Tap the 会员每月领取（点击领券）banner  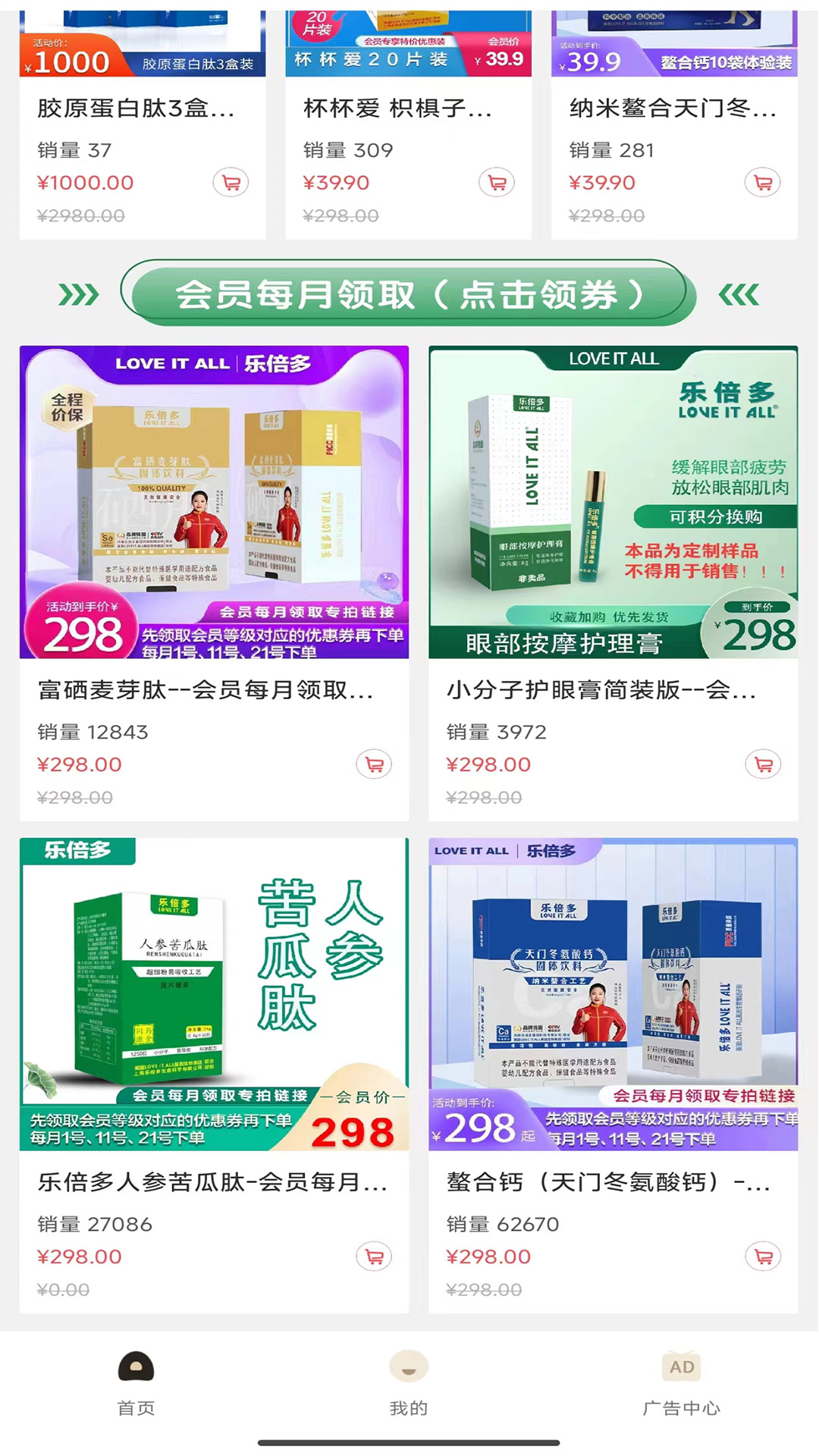click(x=409, y=294)
